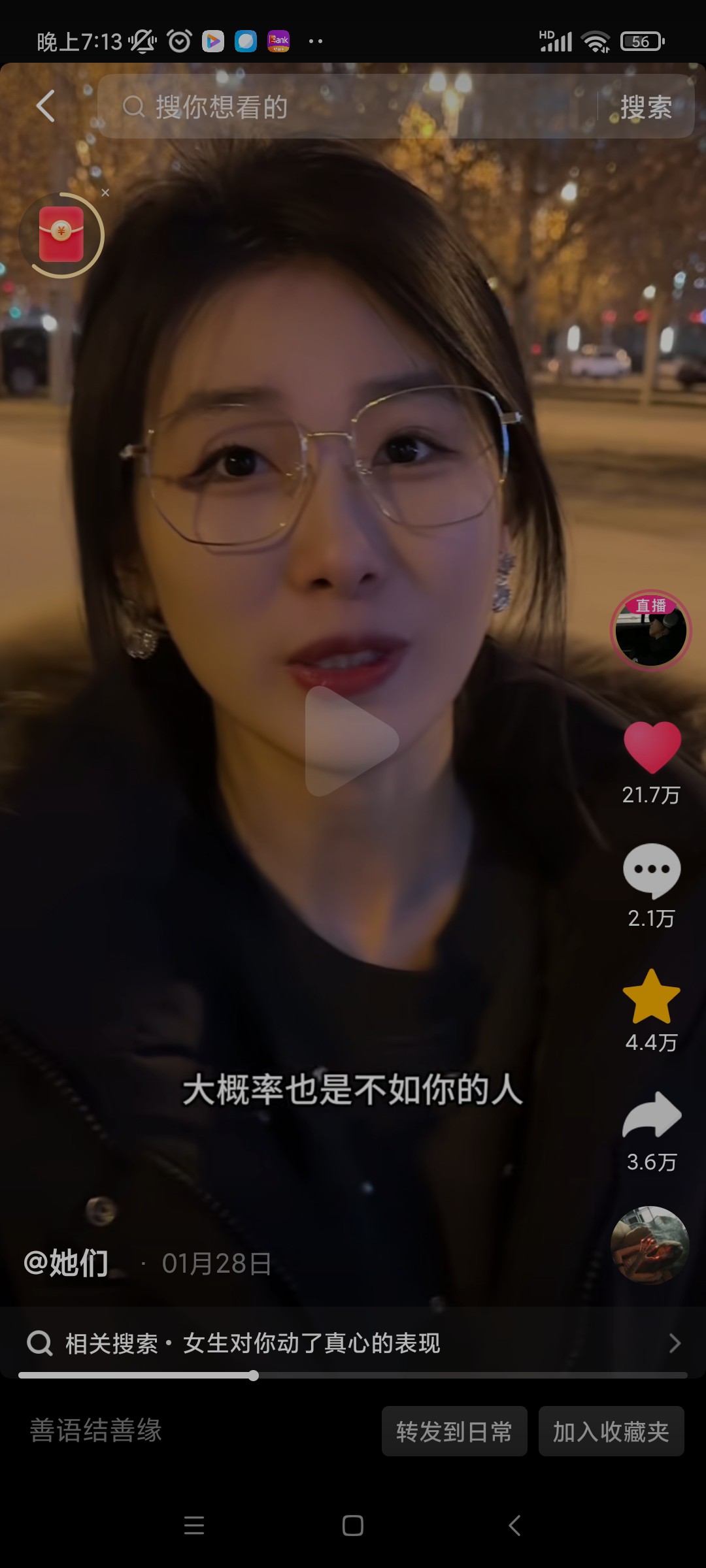Open the rotating music disc
Image resolution: width=706 pixels, height=1568 pixels.
point(650,1245)
